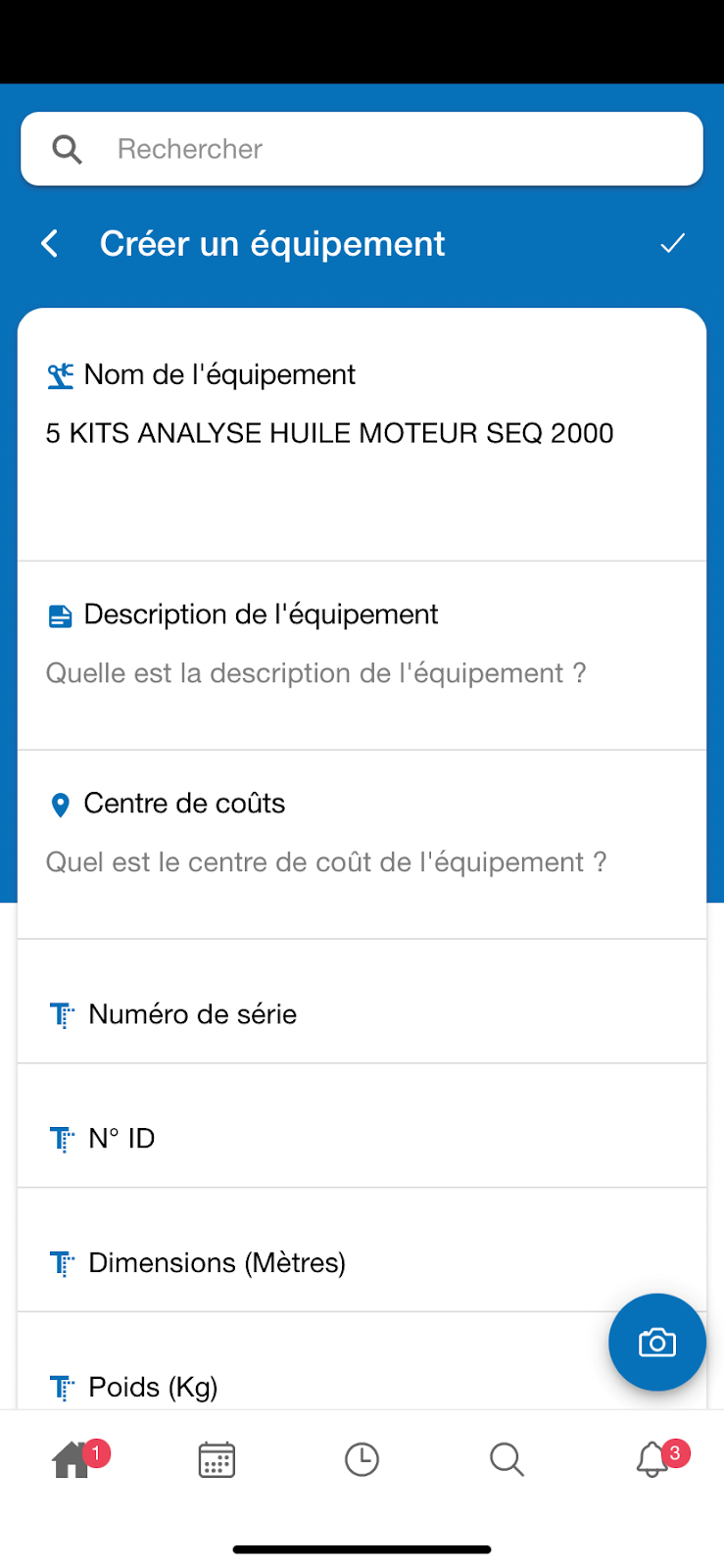Screen dimensions: 724x1568
Task: Tap the text icon next to Numéro de série
Action: (61, 1014)
